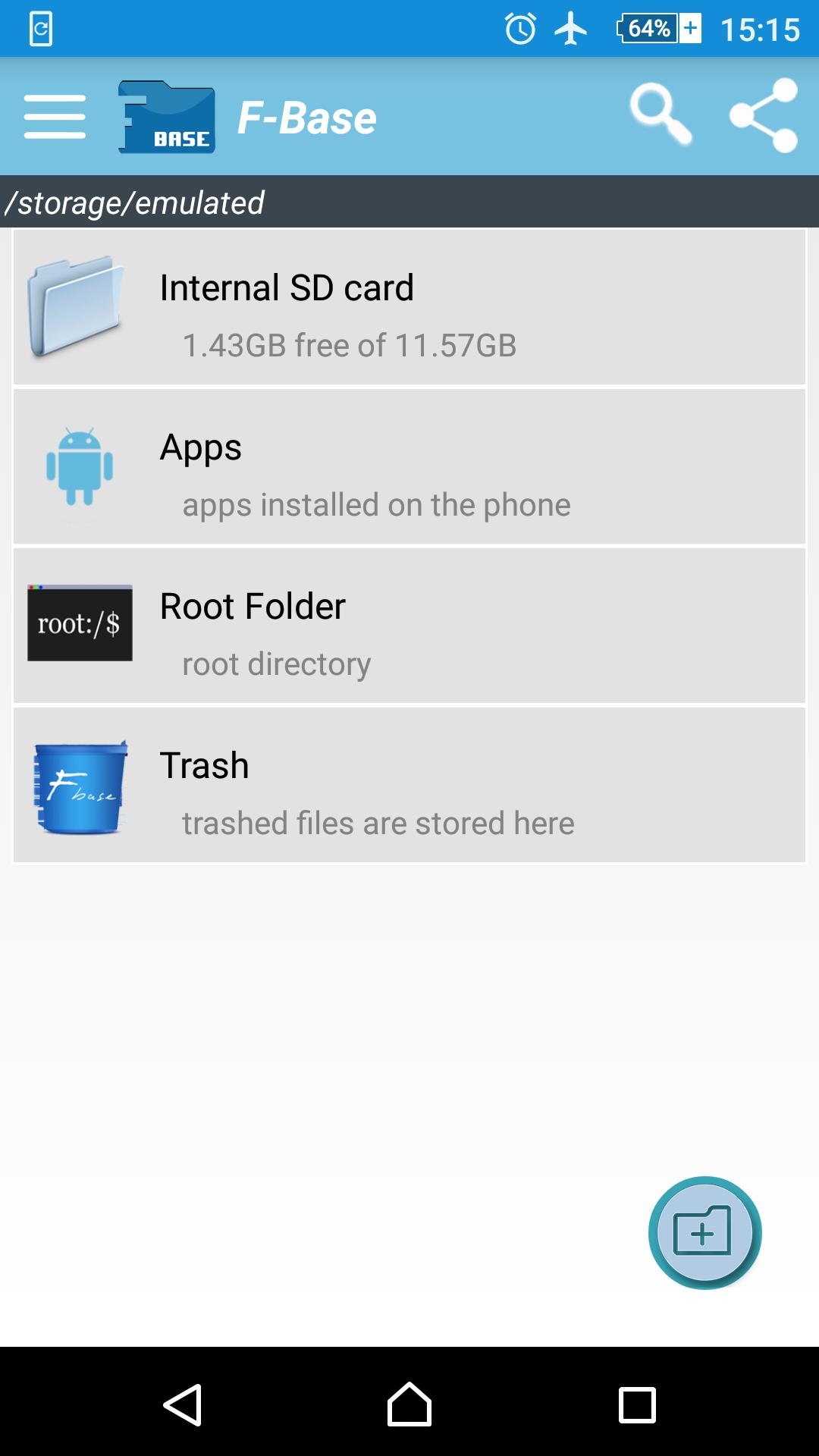Open the hamburger navigation drawer
The image size is (819, 1456).
pos(54,117)
